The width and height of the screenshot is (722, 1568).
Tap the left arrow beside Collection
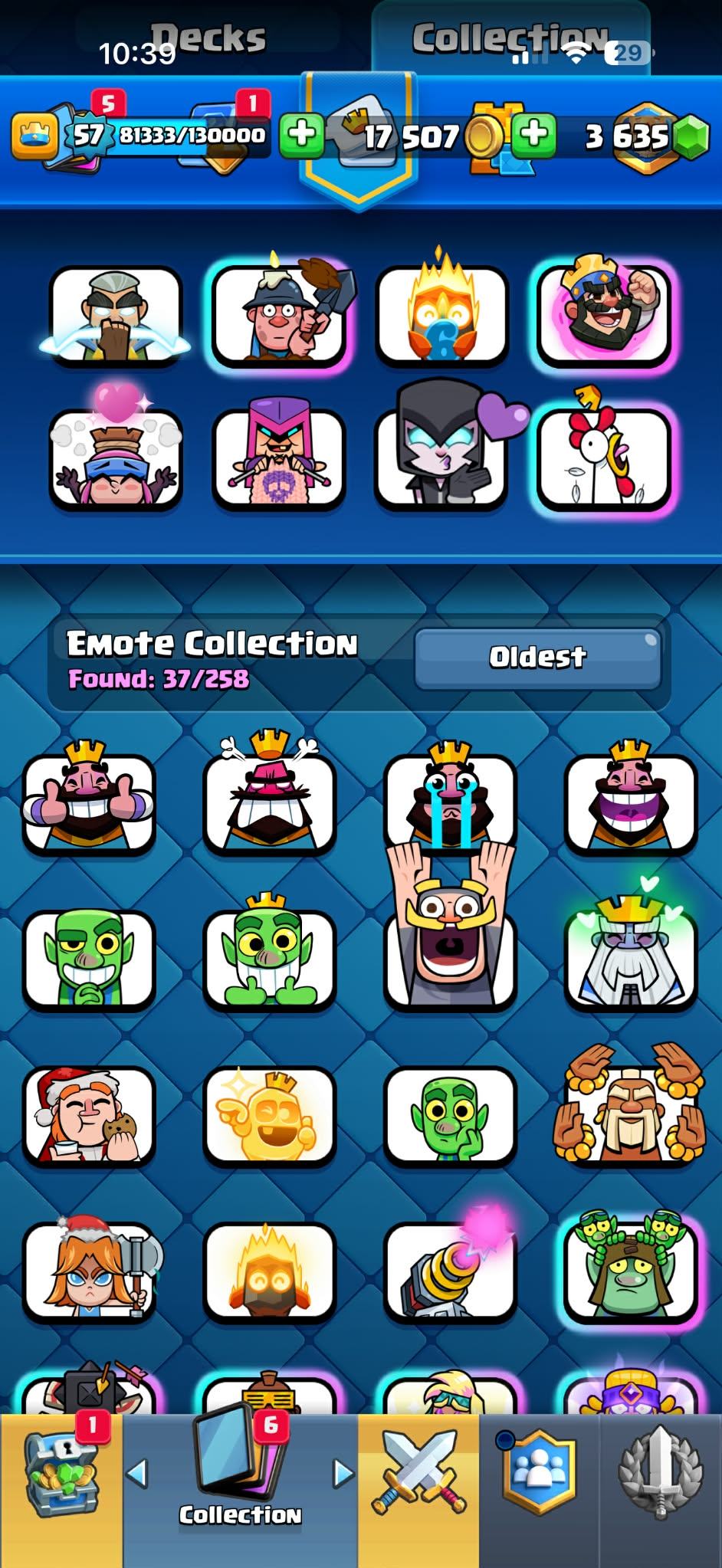[x=136, y=1473]
